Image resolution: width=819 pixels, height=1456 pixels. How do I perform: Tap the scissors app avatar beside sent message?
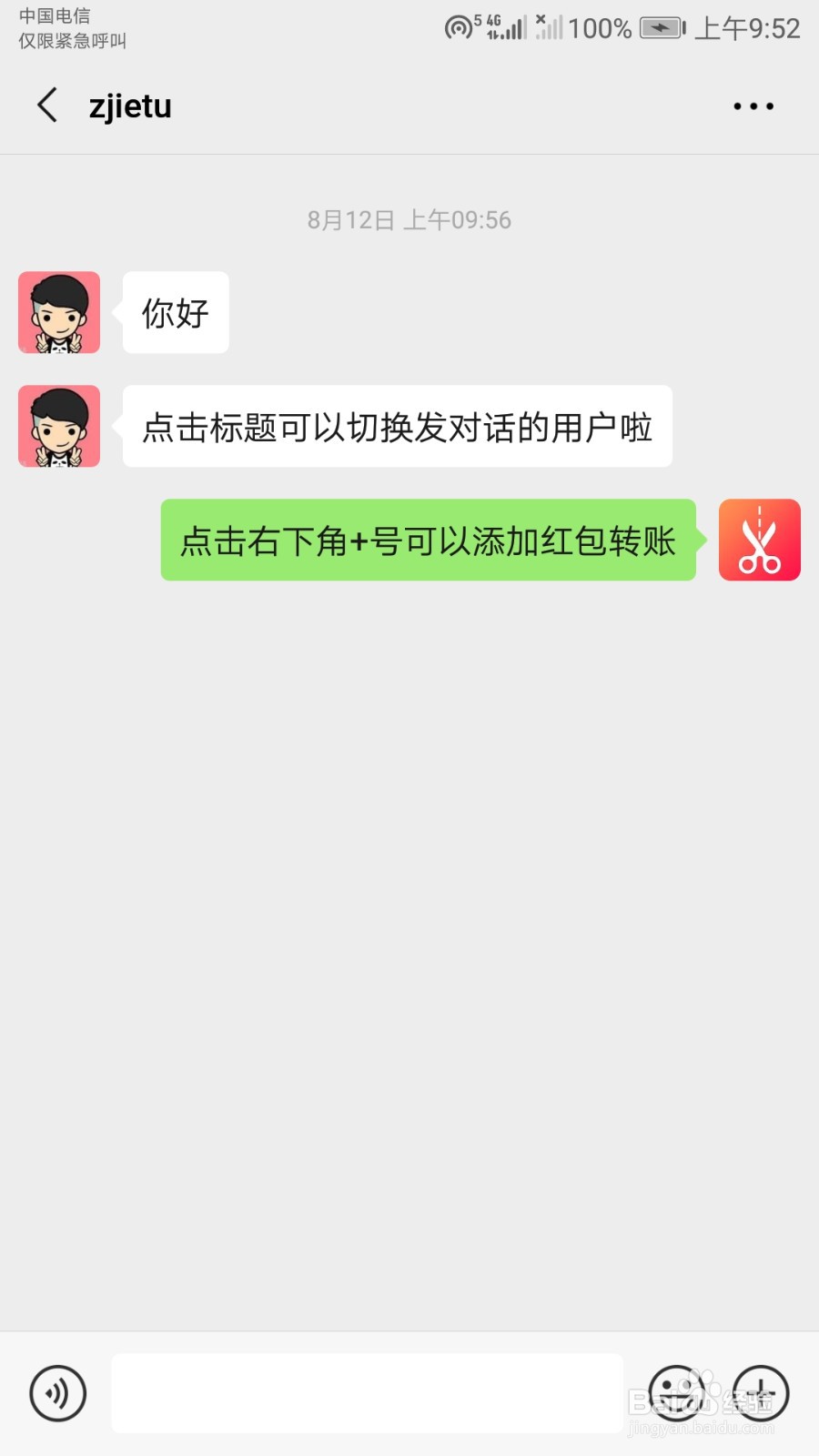[761, 540]
